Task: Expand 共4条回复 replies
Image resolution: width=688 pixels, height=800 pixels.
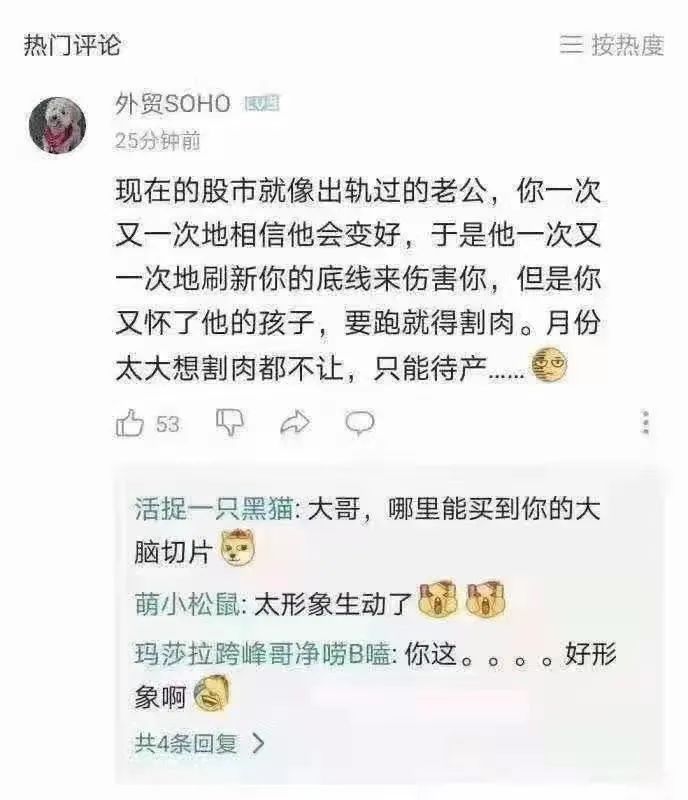Action: coord(200,743)
